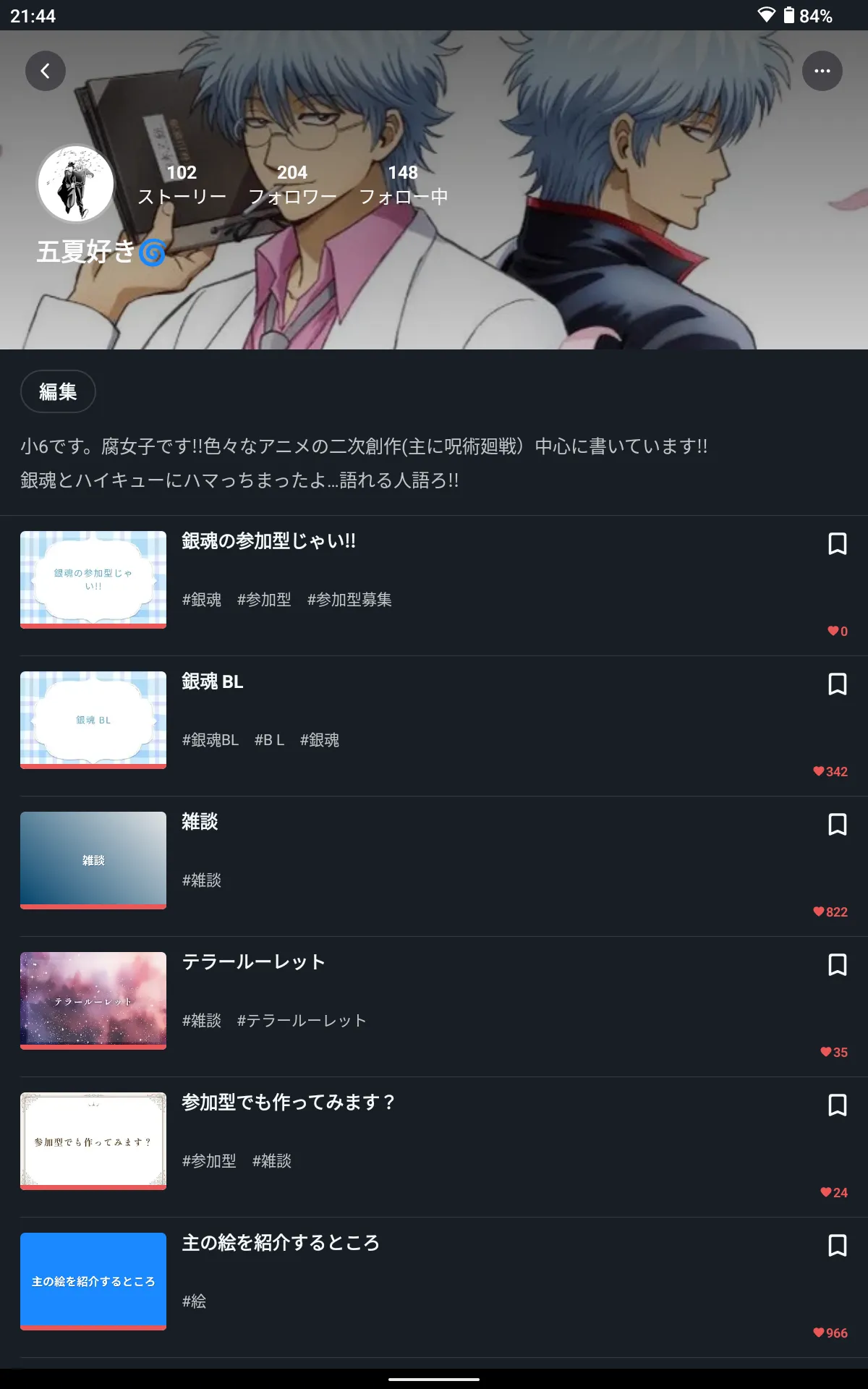Go back using the arrow button

pos(46,71)
